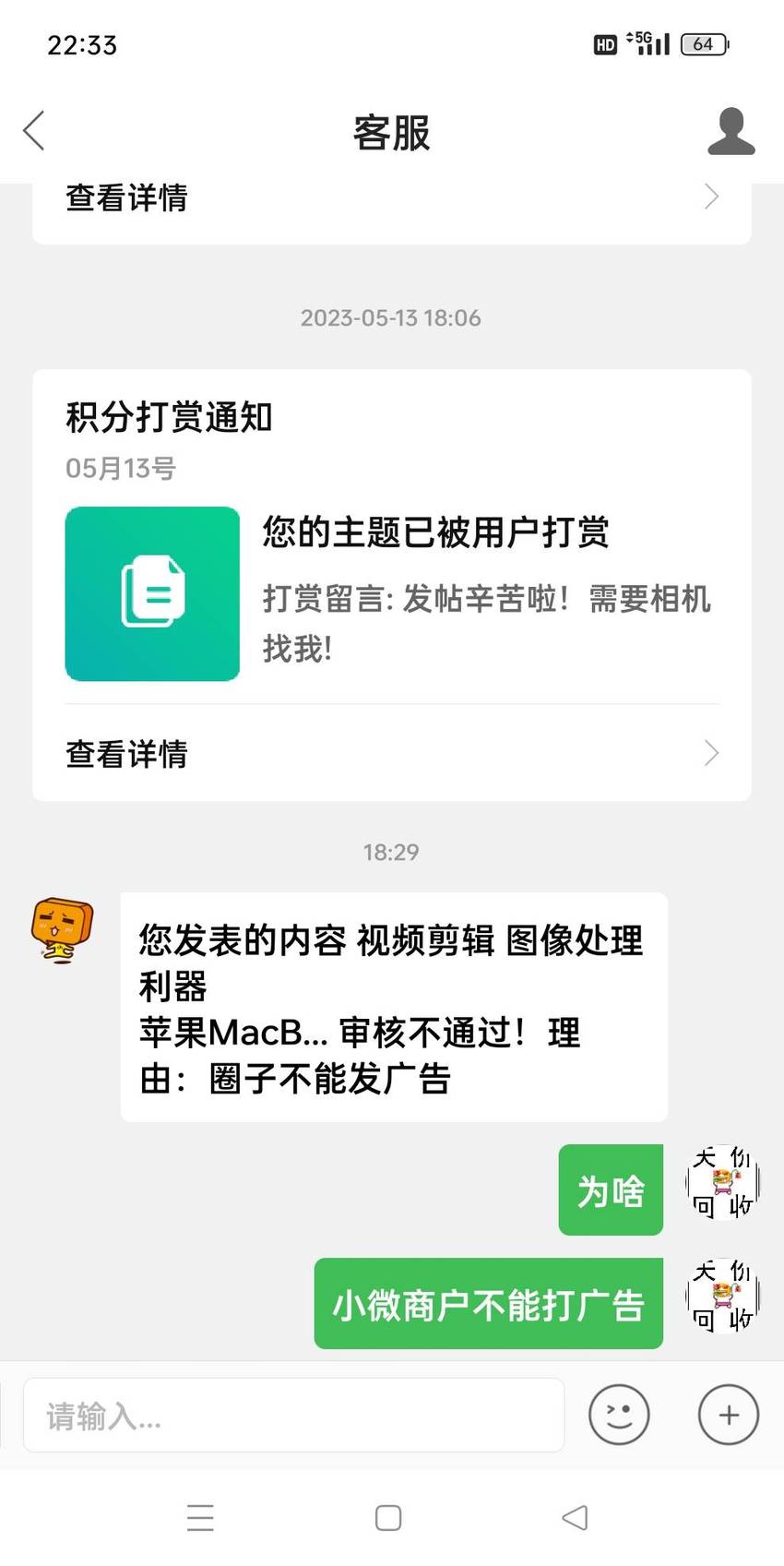Open the emoji picker
Image resolution: width=784 pixels, height=1566 pixels.
pos(619,1415)
